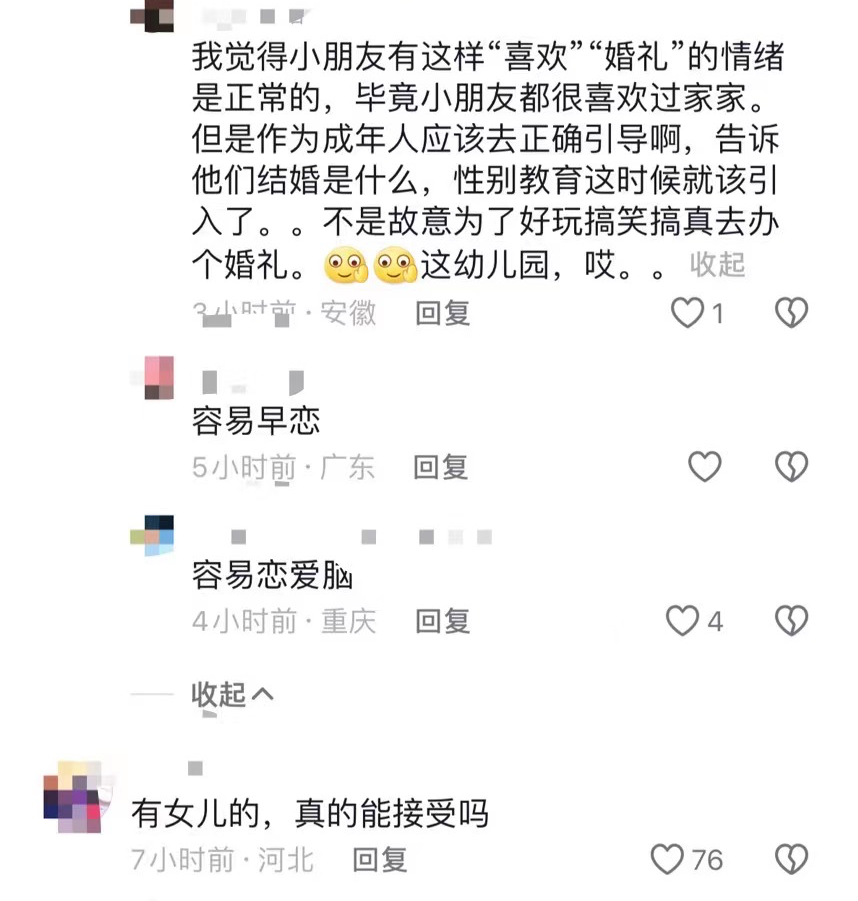Dislike the comment 容易早恋
Viewport: 858px width, 901px height.
tap(792, 466)
